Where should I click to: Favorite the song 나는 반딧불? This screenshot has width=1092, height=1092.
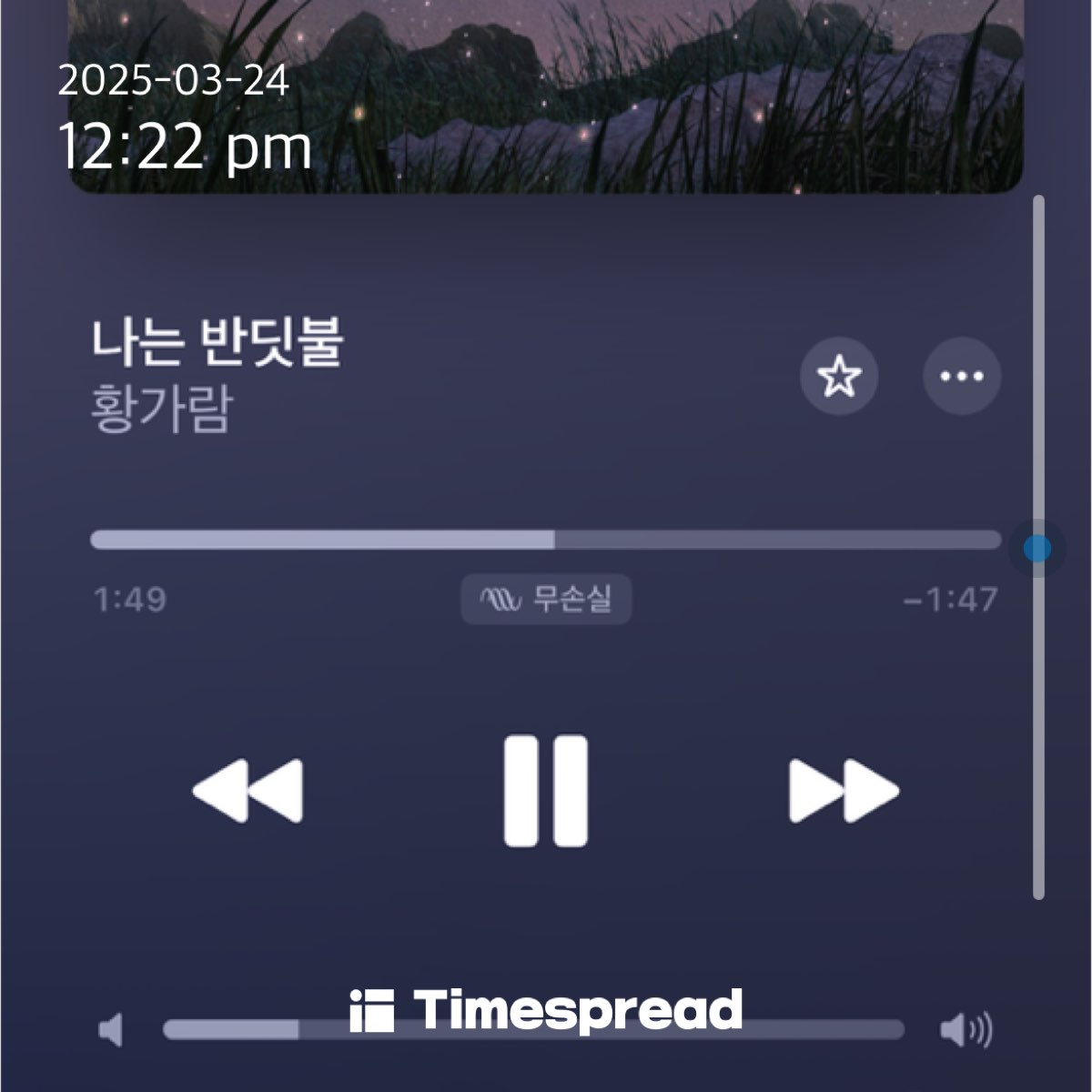(838, 376)
